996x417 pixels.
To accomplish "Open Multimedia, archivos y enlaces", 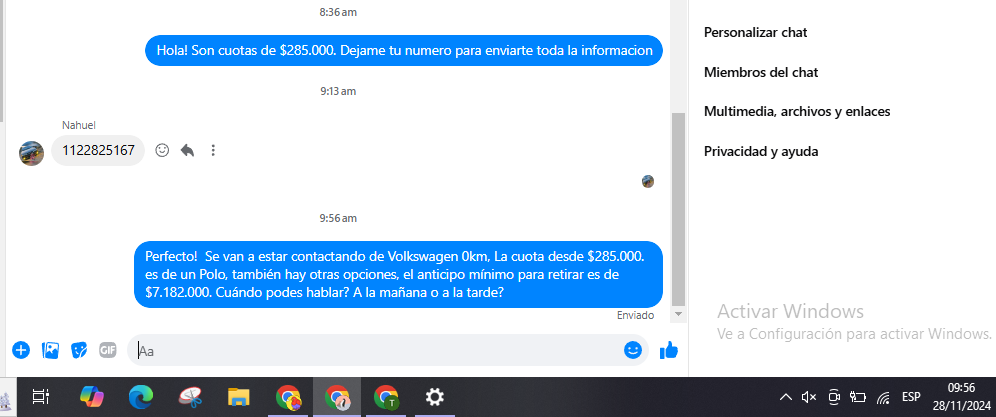I will [796, 111].
